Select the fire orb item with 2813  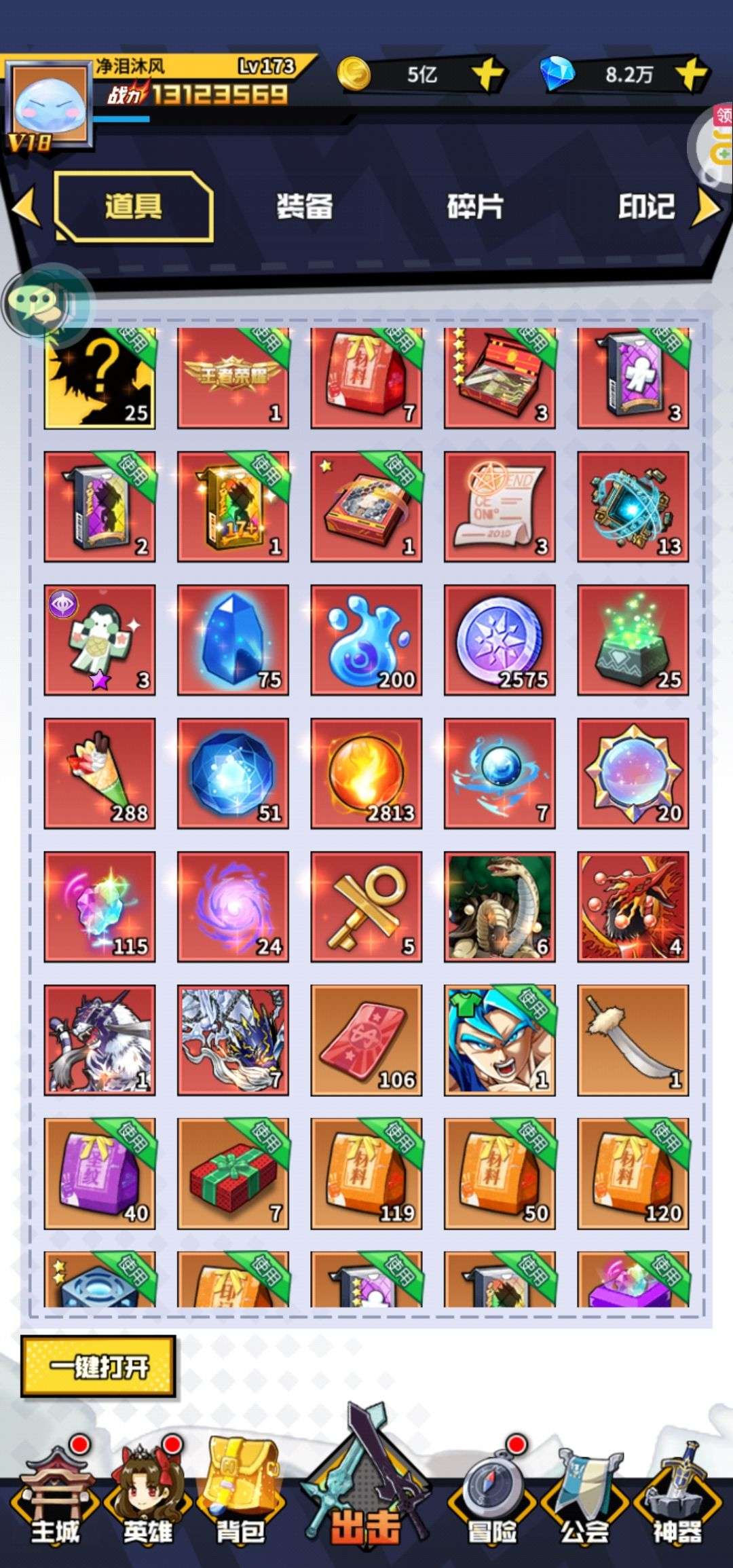coord(366,773)
